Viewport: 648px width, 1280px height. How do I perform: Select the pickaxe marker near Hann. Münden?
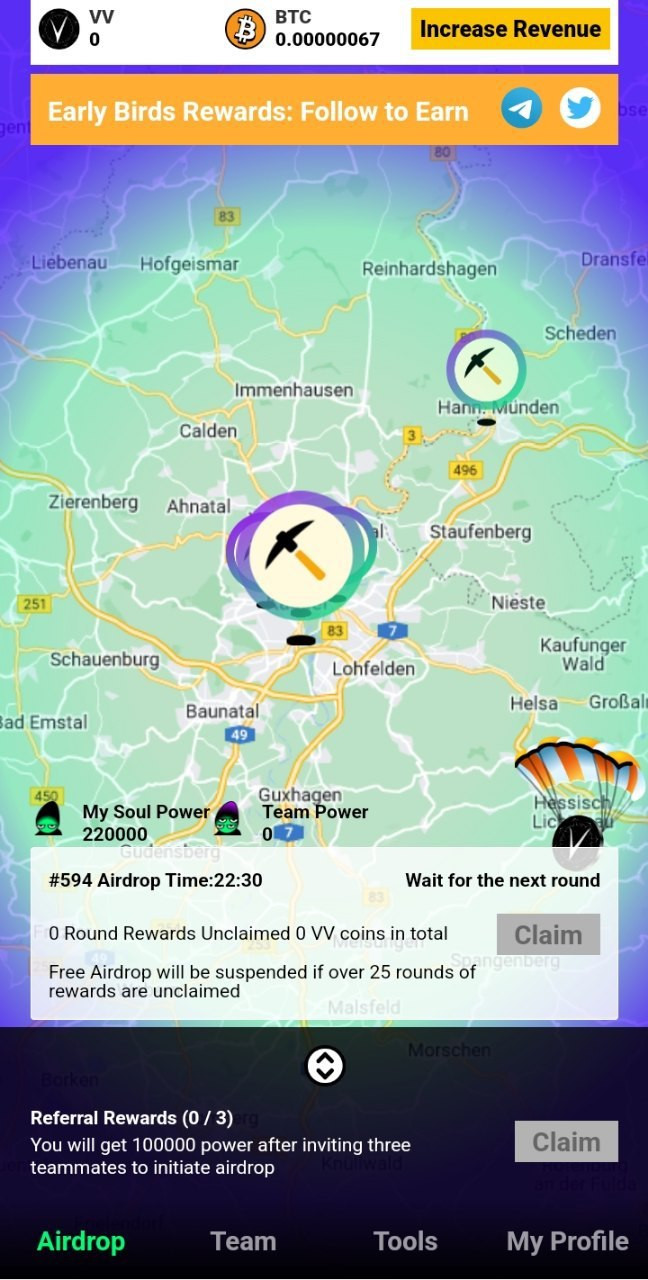click(x=486, y=369)
